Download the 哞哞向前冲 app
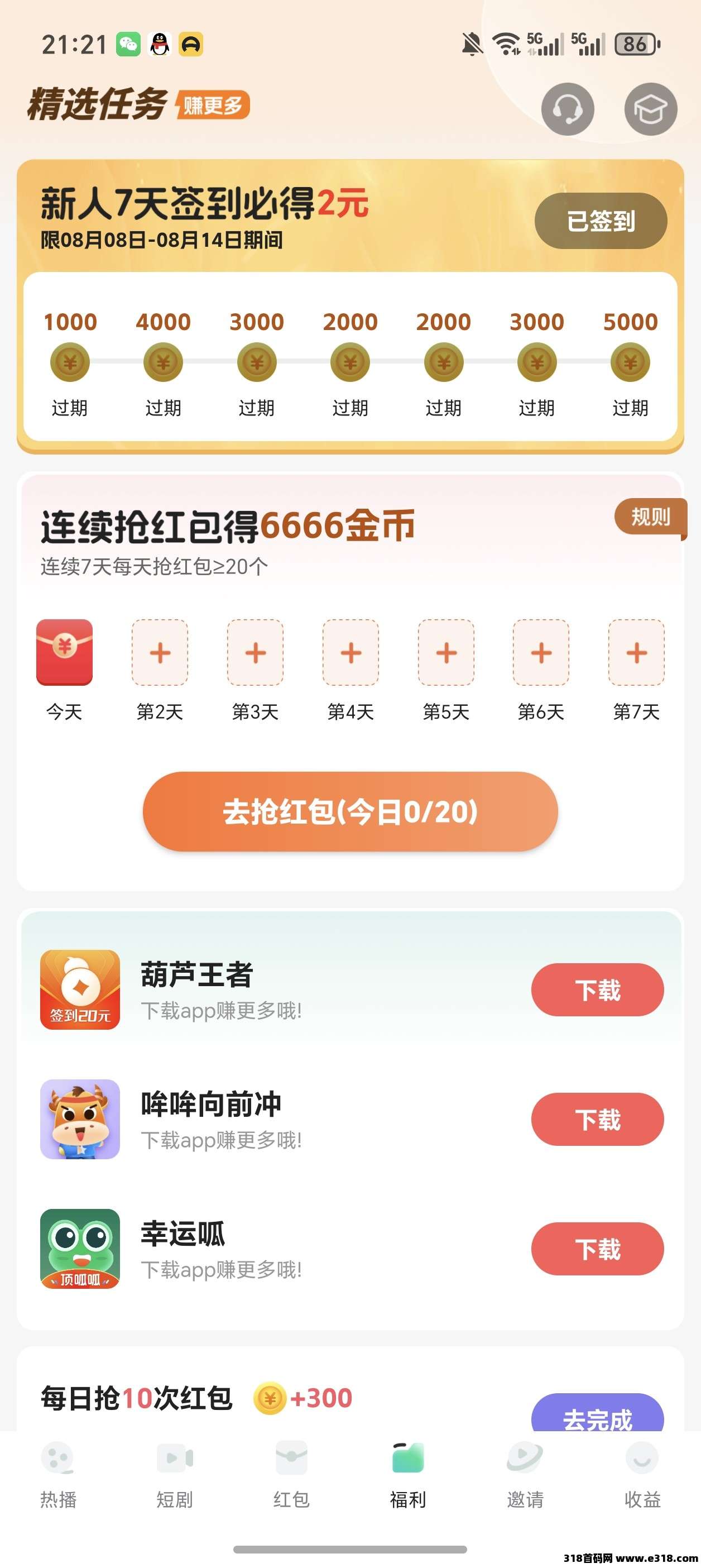Image resolution: width=701 pixels, height=1568 pixels. coord(597,1120)
